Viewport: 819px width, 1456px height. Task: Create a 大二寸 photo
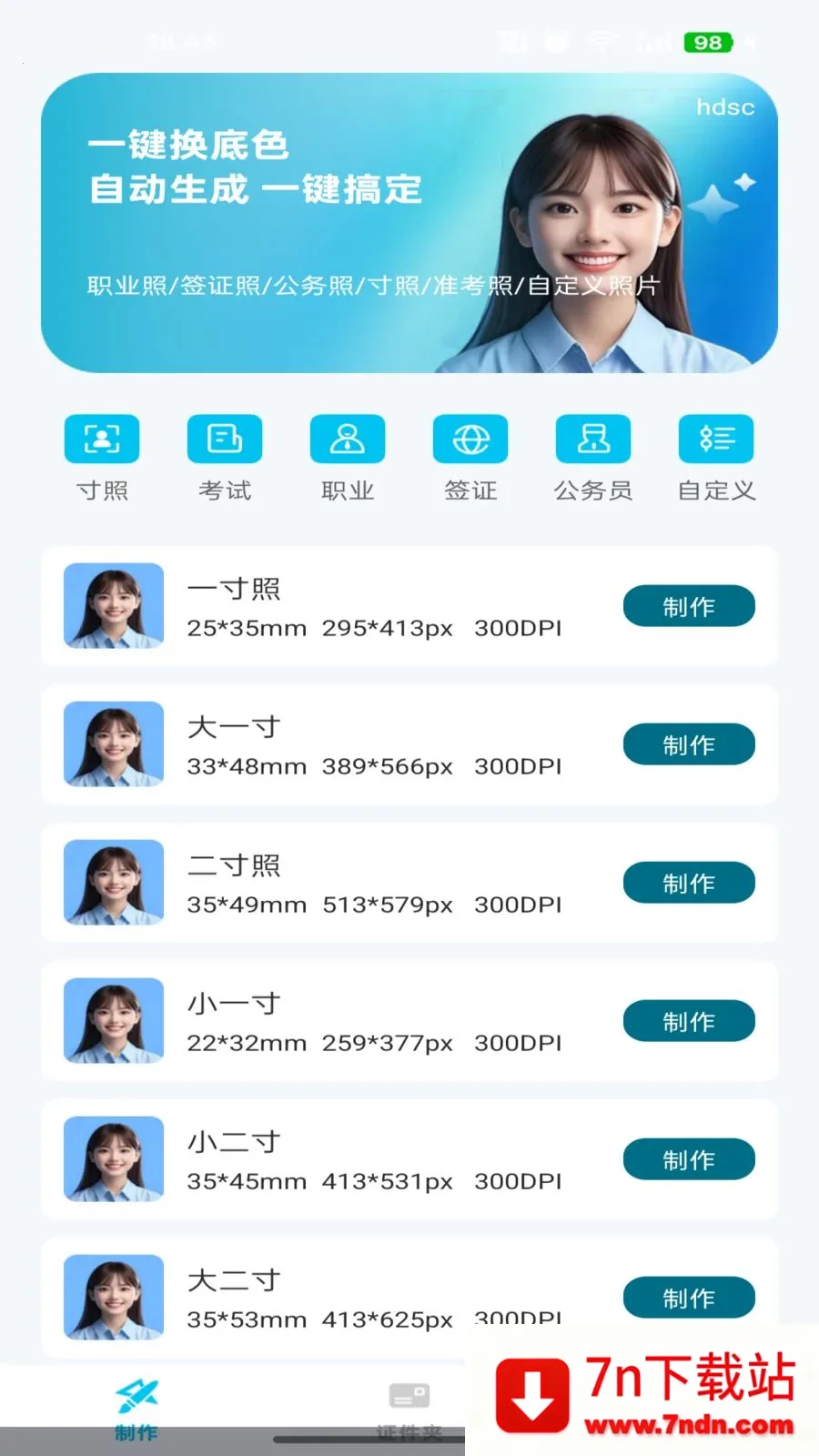[x=689, y=1298]
